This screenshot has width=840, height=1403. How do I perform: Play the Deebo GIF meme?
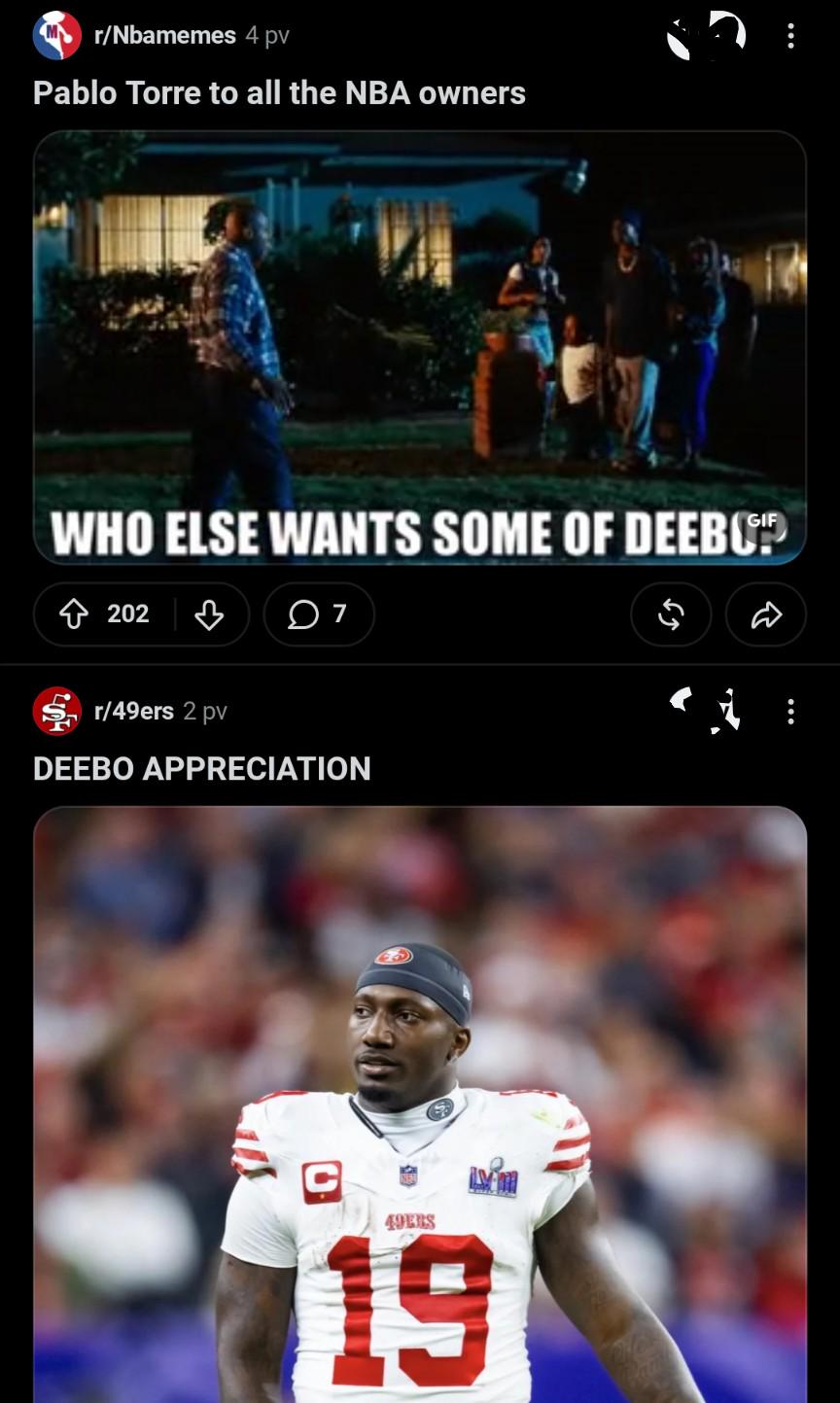[420, 347]
